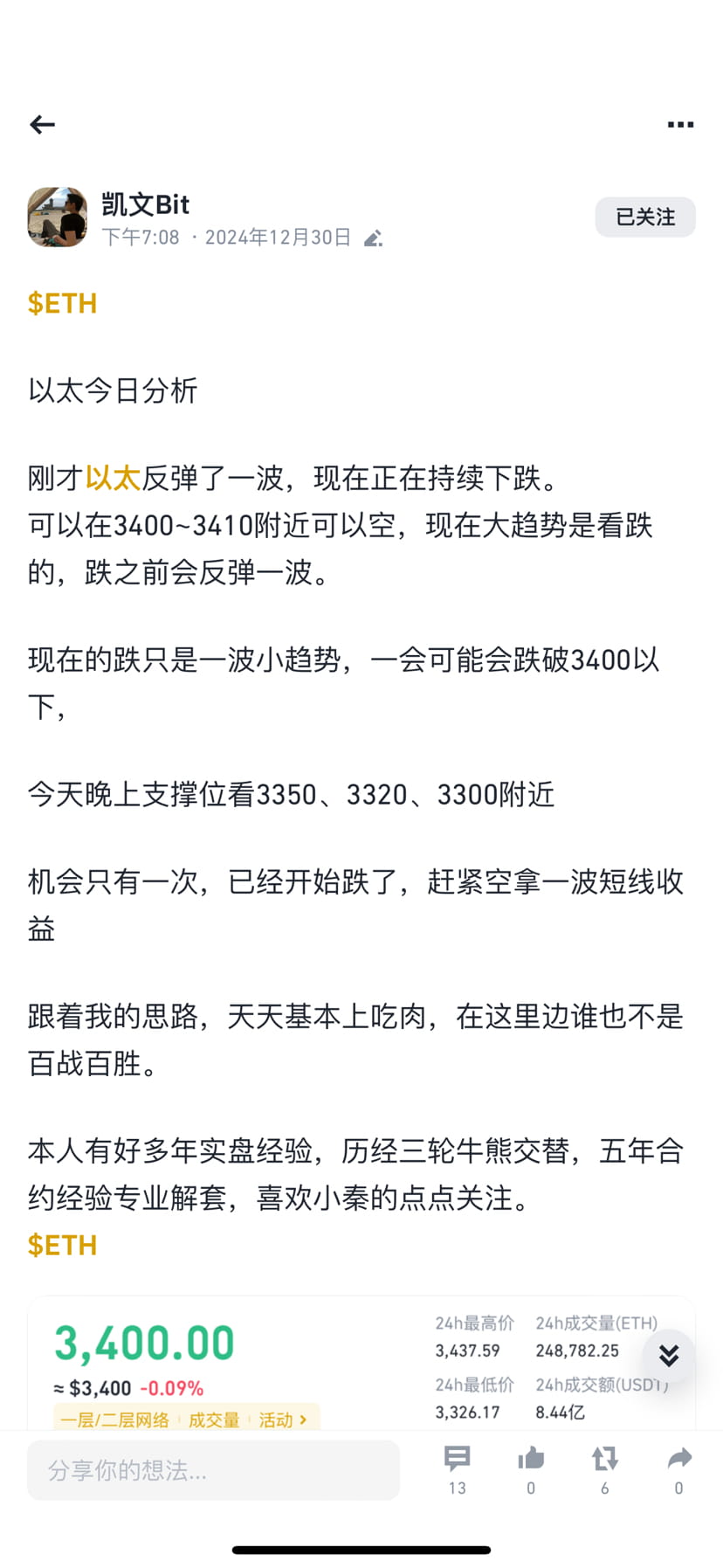Viewport: 723px width, 1568px height.
Task: Repost using the icon showing 6
Action: pyautogui.click(x=604, y=1469)
